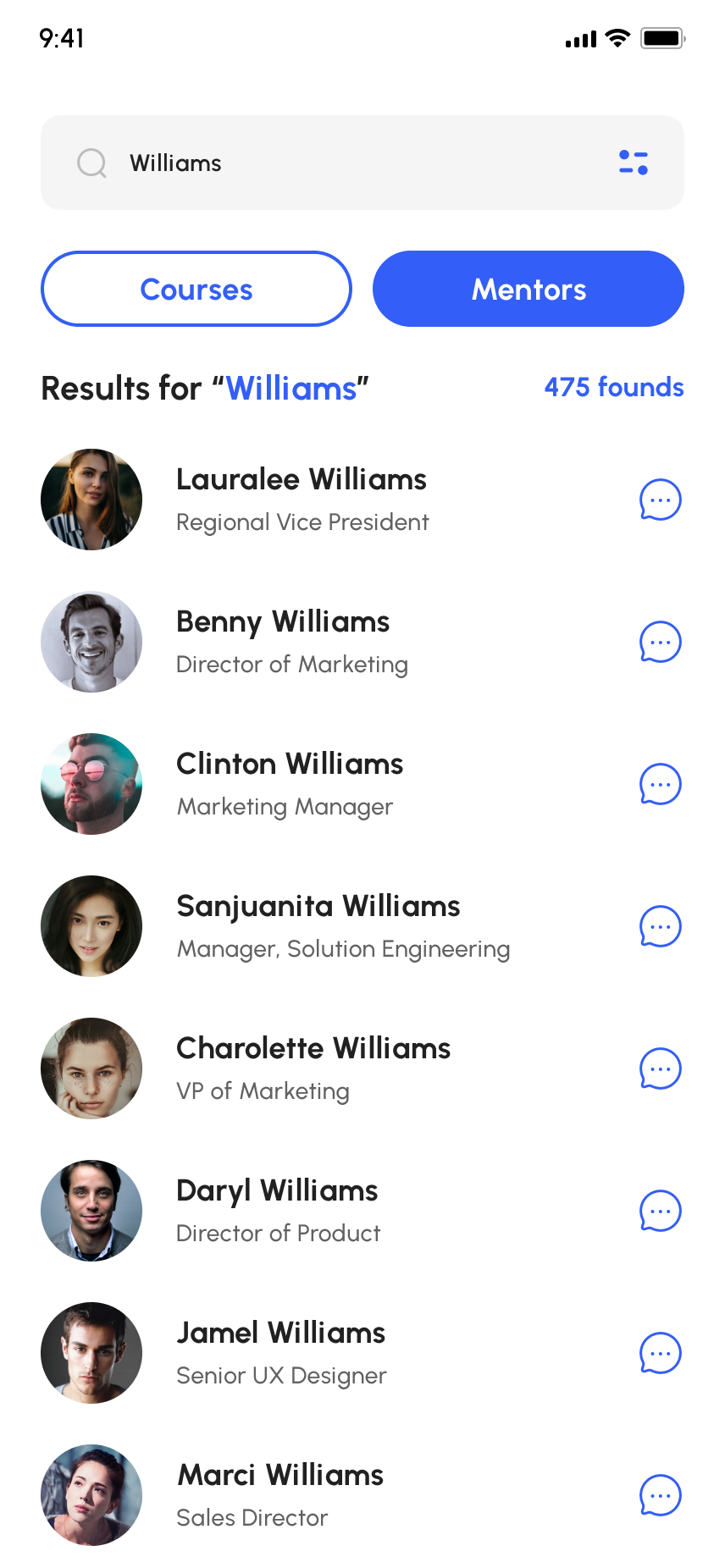This screenshot has height=1568, width=725.
Task: Open the search filter options icon
Action: tap(634, 163)
